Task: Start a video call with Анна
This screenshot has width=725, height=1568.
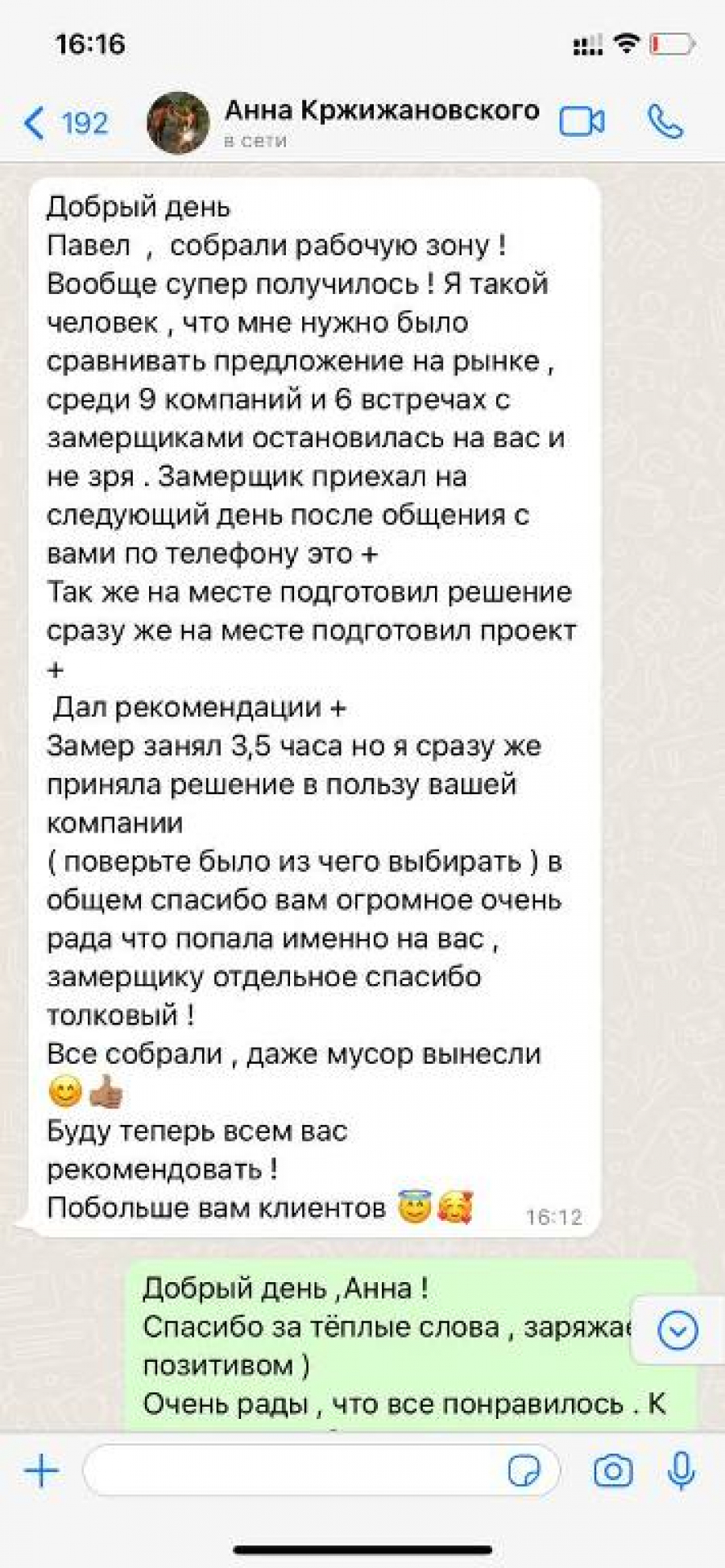Action: (x=582, y=122)
